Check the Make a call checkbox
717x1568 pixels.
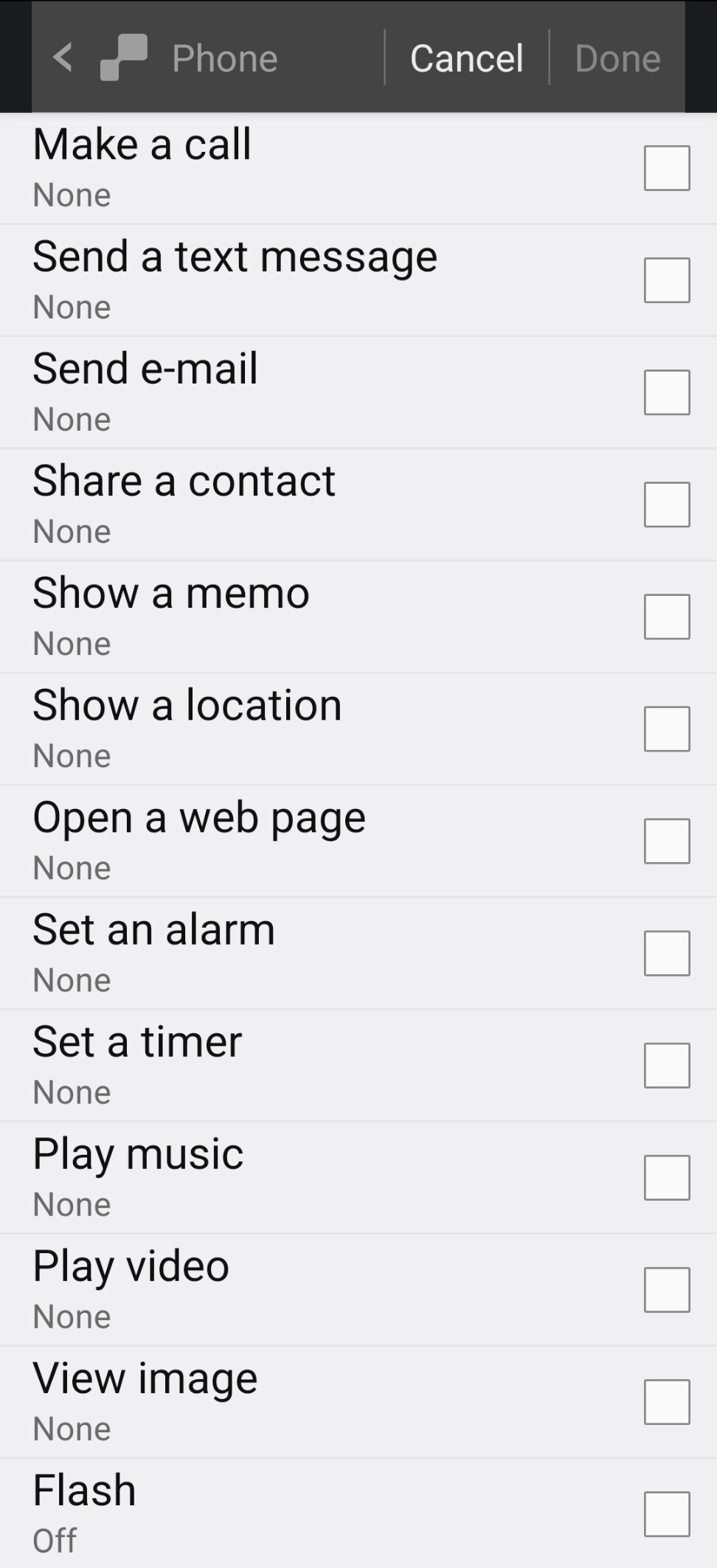click(x=666, y=168)
